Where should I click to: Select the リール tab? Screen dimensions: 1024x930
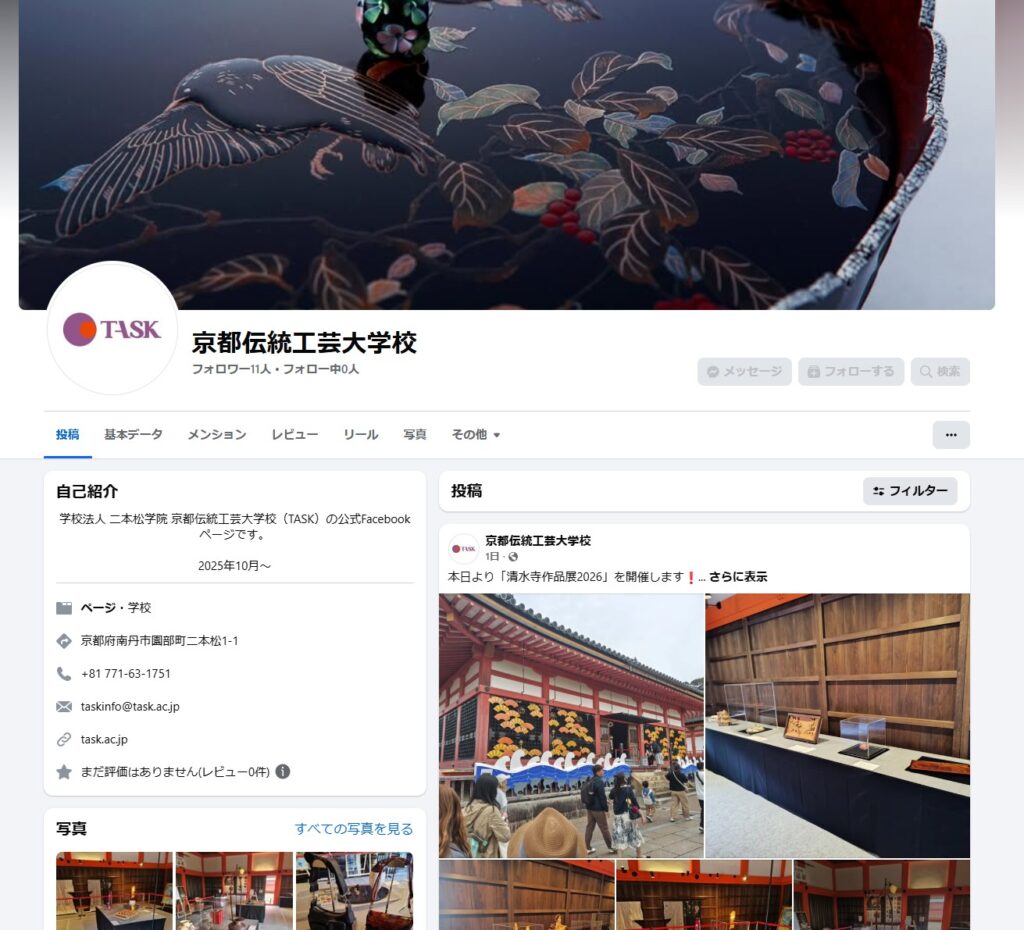tap(360, 434)
